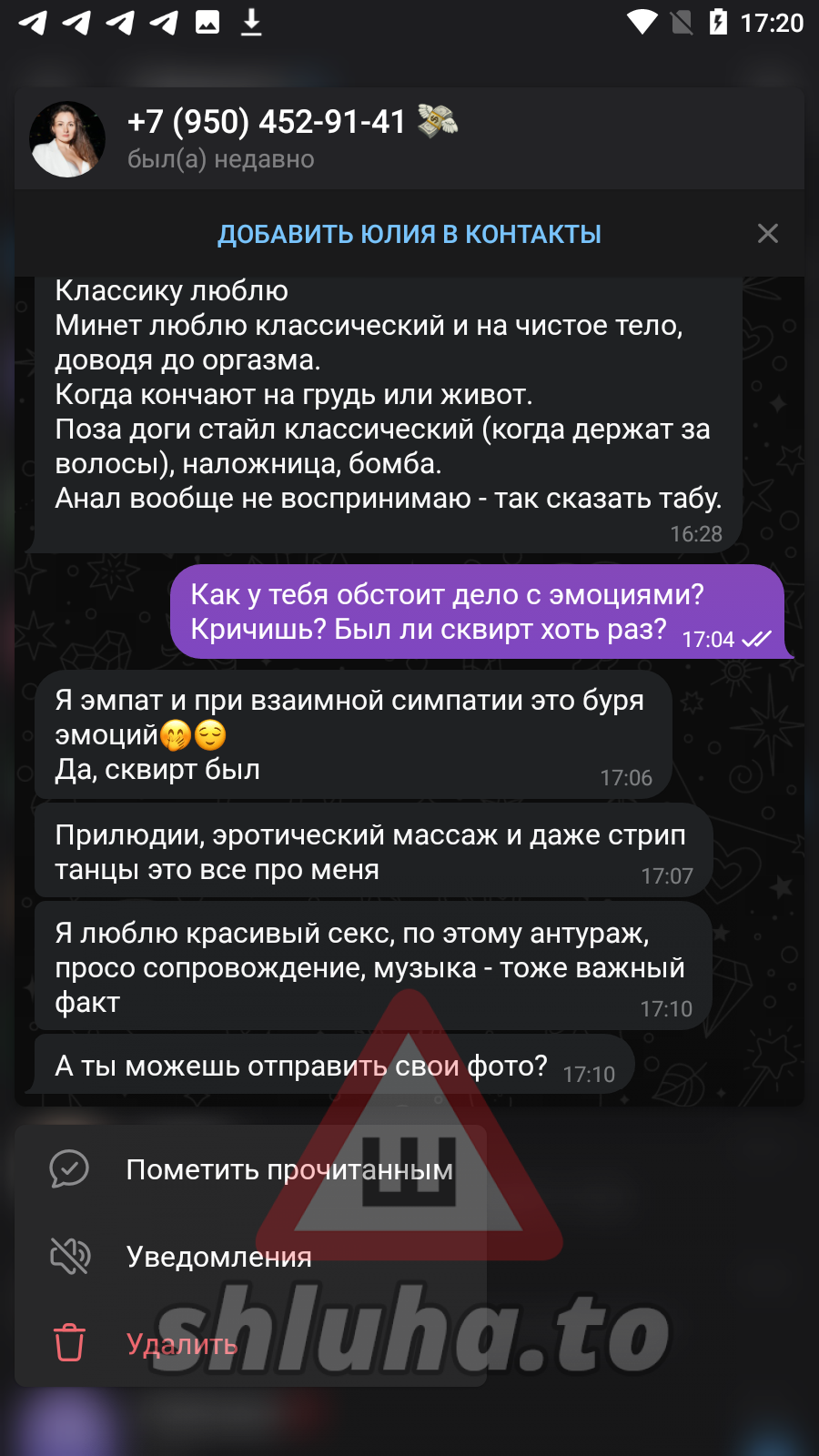Choose Удалить to delete chat

pyautogui.click(x=182, y=1343)
